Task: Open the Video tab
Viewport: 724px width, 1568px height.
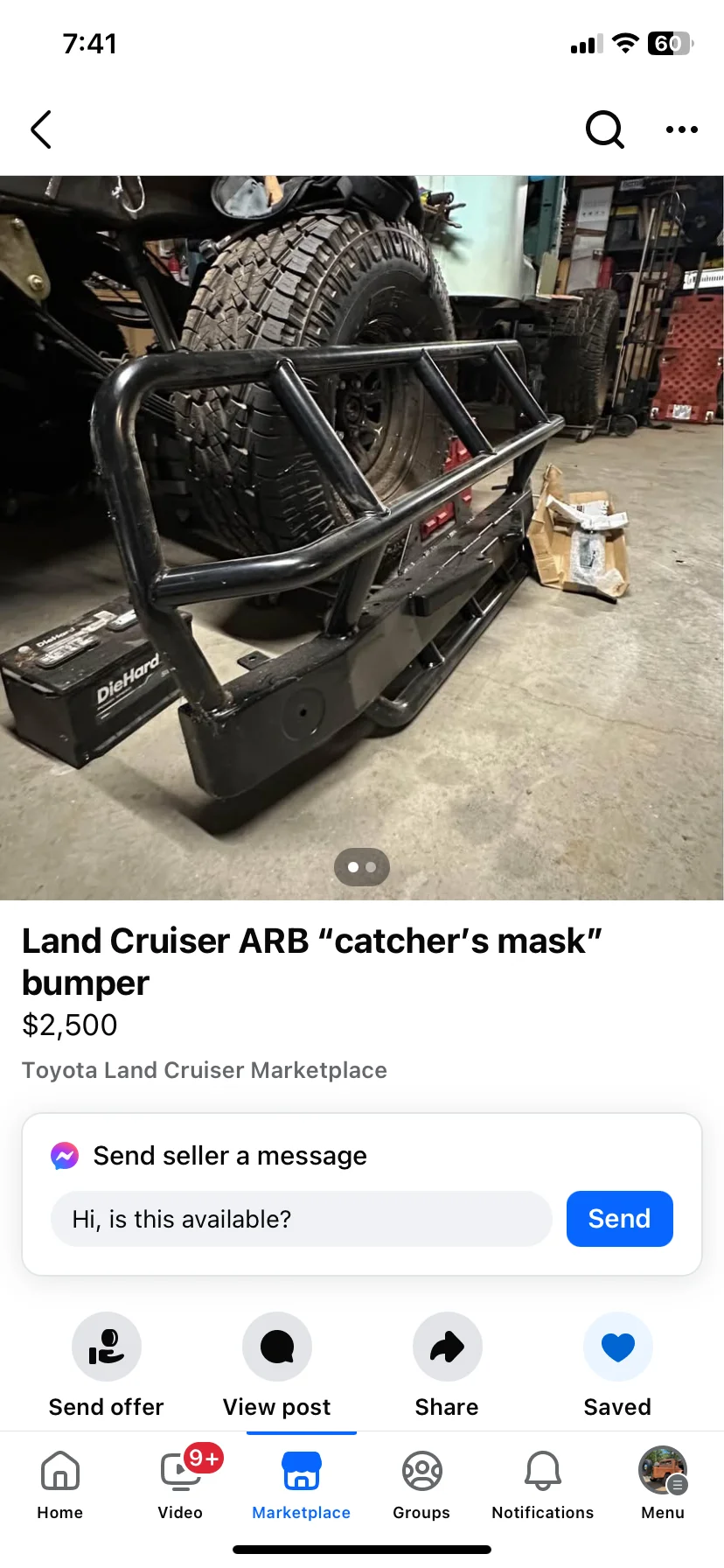Action: click(181, 1484)
